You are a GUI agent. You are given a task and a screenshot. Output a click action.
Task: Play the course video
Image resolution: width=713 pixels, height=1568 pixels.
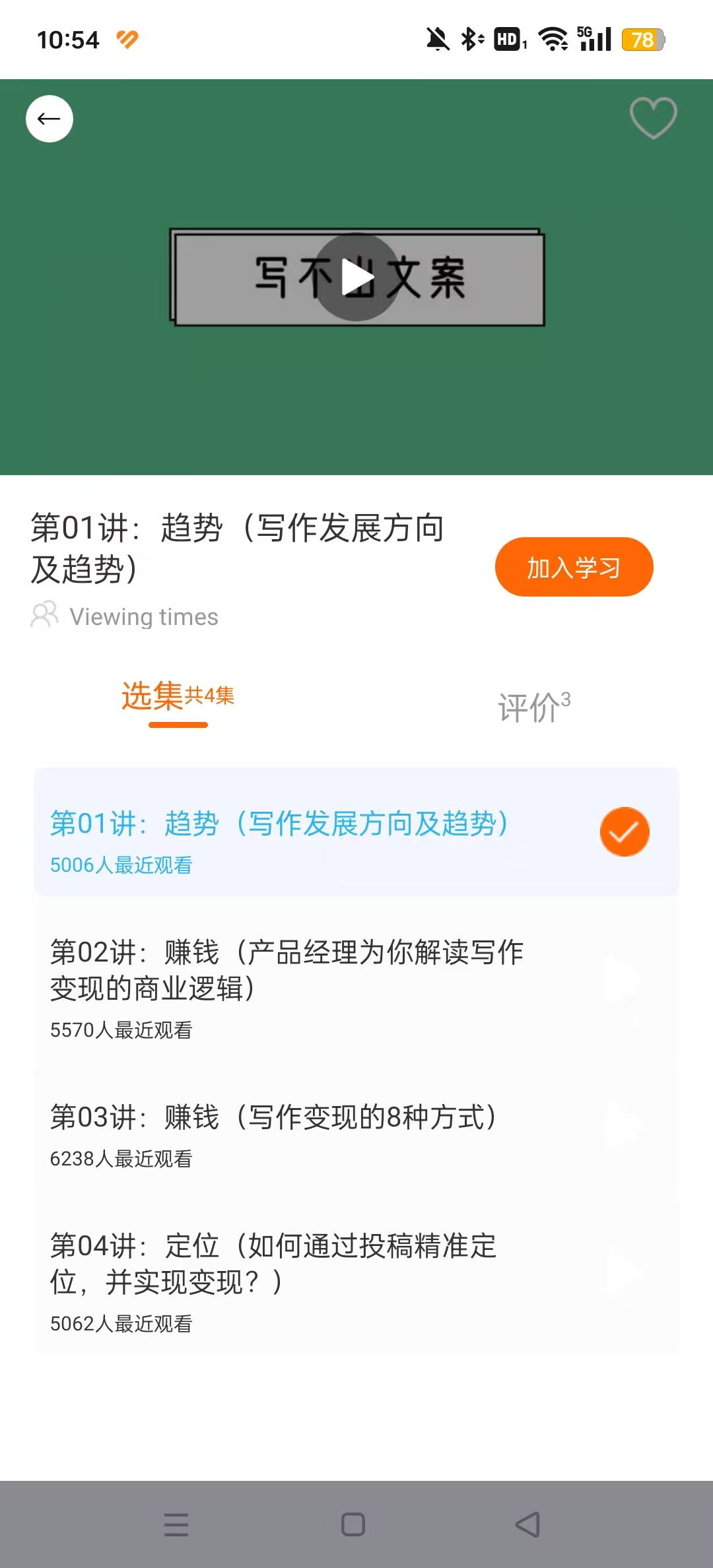pos(356,277)
